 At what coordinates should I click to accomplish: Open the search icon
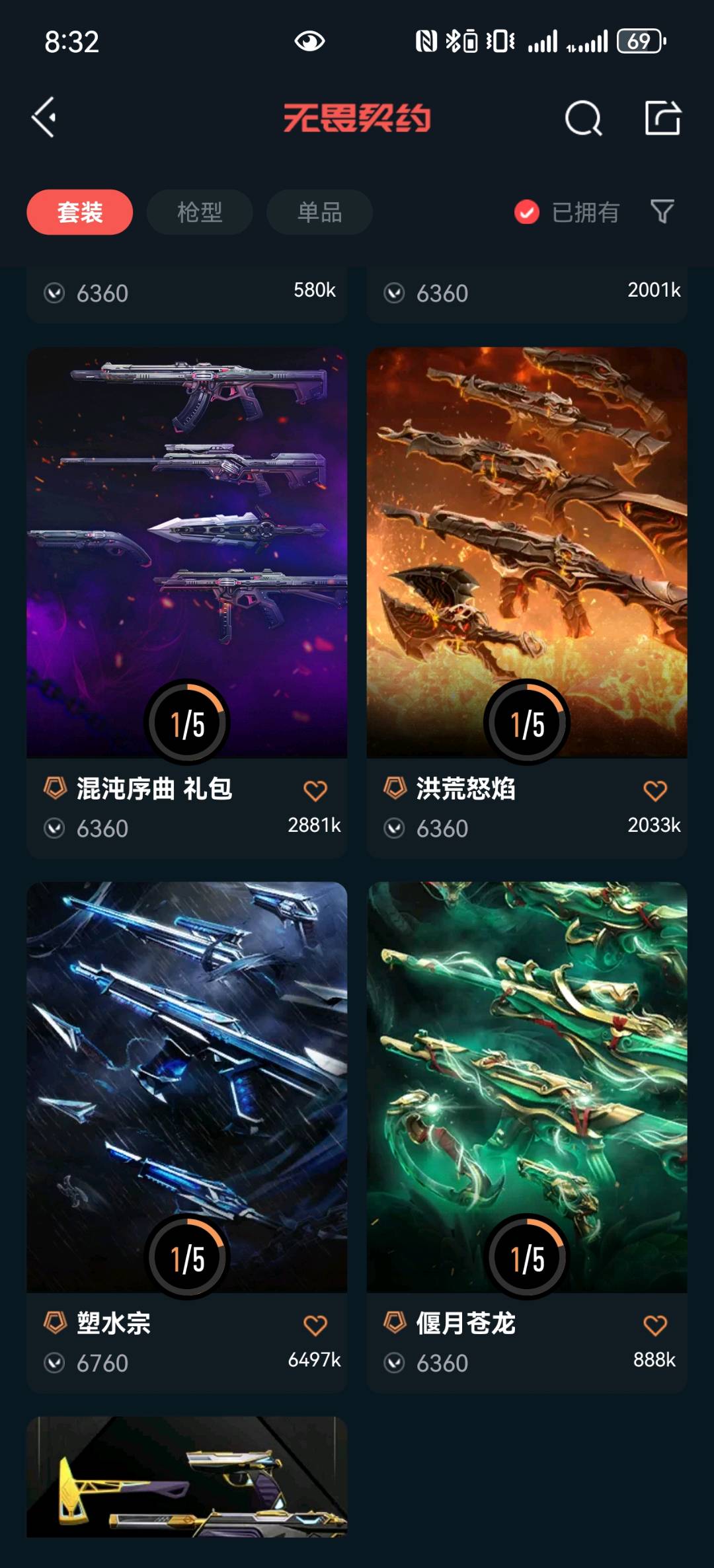pos(583,118)
